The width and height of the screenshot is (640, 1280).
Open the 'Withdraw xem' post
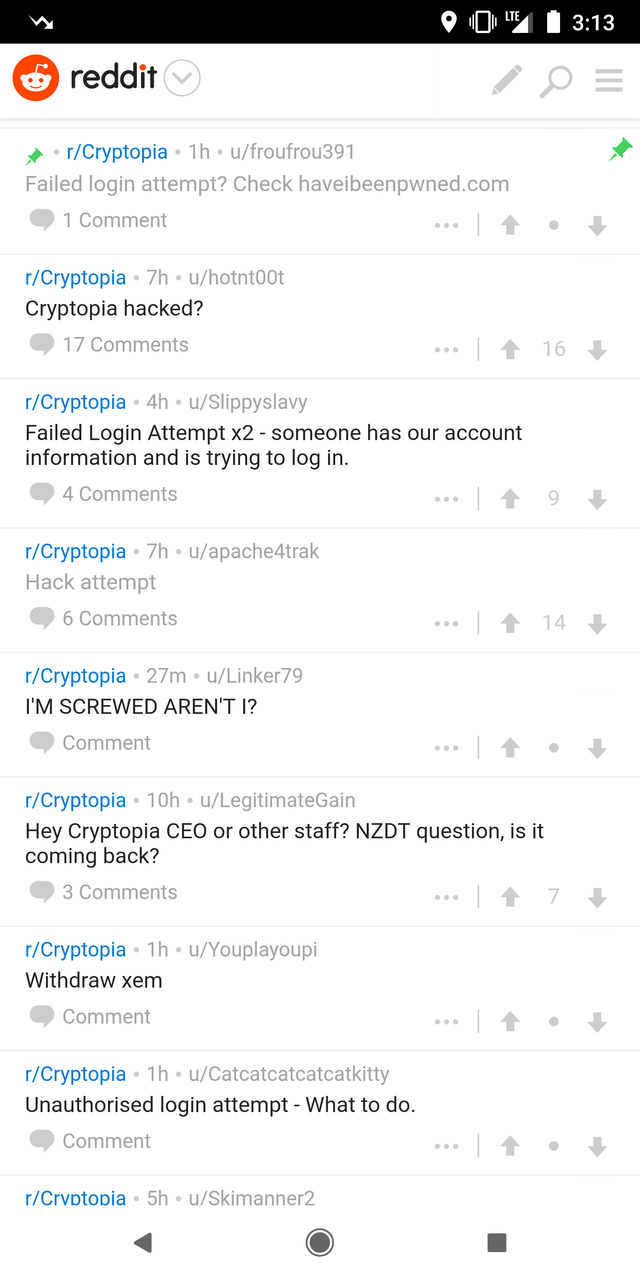(93, 981)
